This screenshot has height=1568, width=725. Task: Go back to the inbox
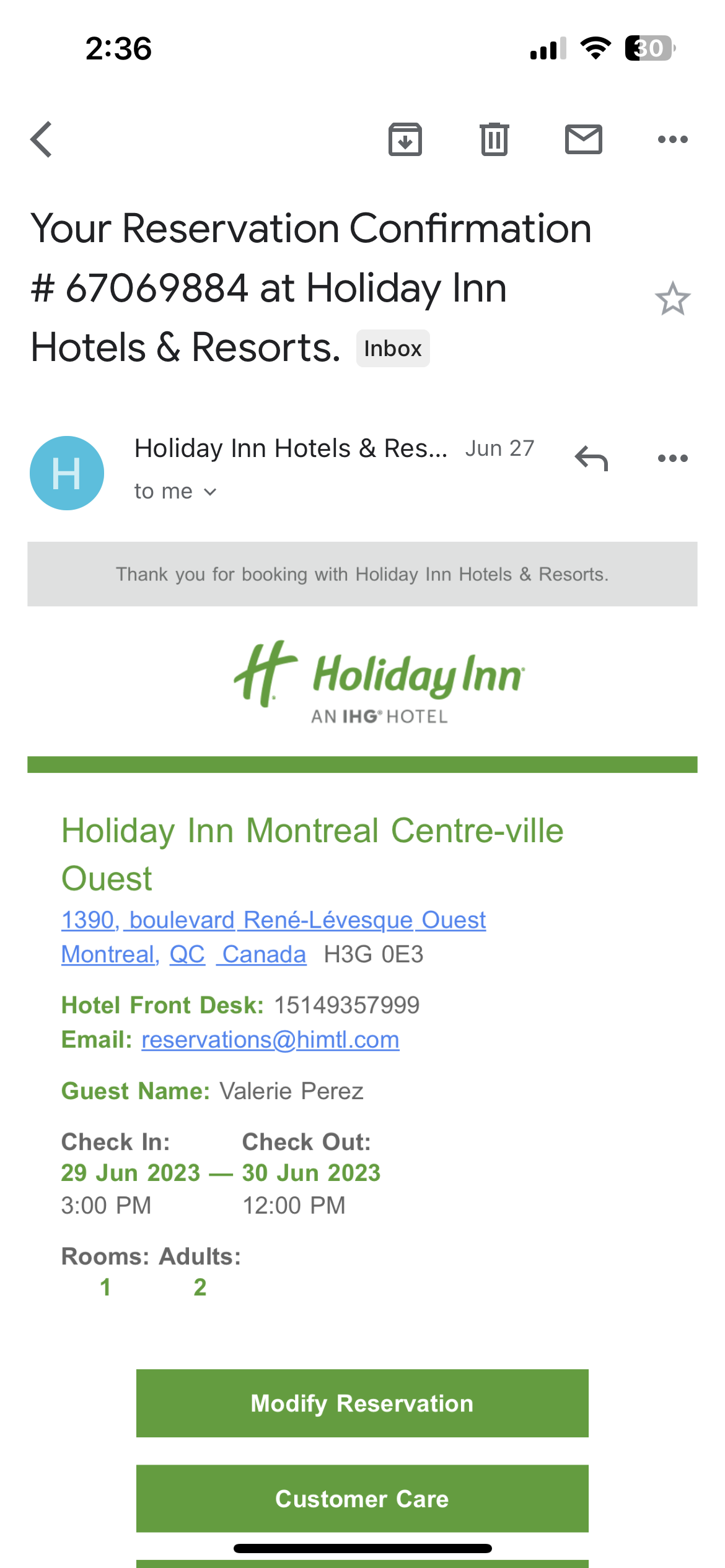point(42,139)
